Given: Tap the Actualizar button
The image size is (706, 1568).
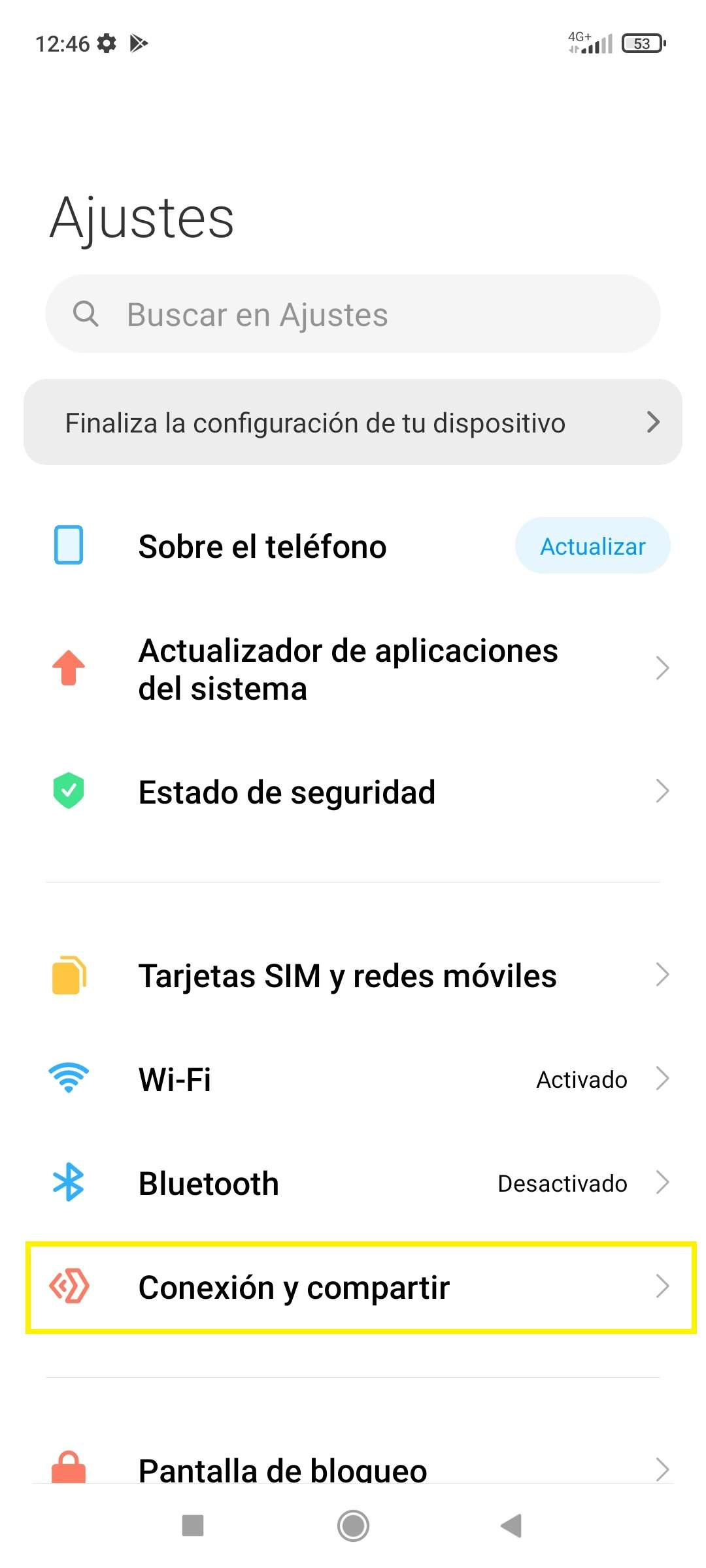Looking at the screenshot, I should [x=592, y=546].
